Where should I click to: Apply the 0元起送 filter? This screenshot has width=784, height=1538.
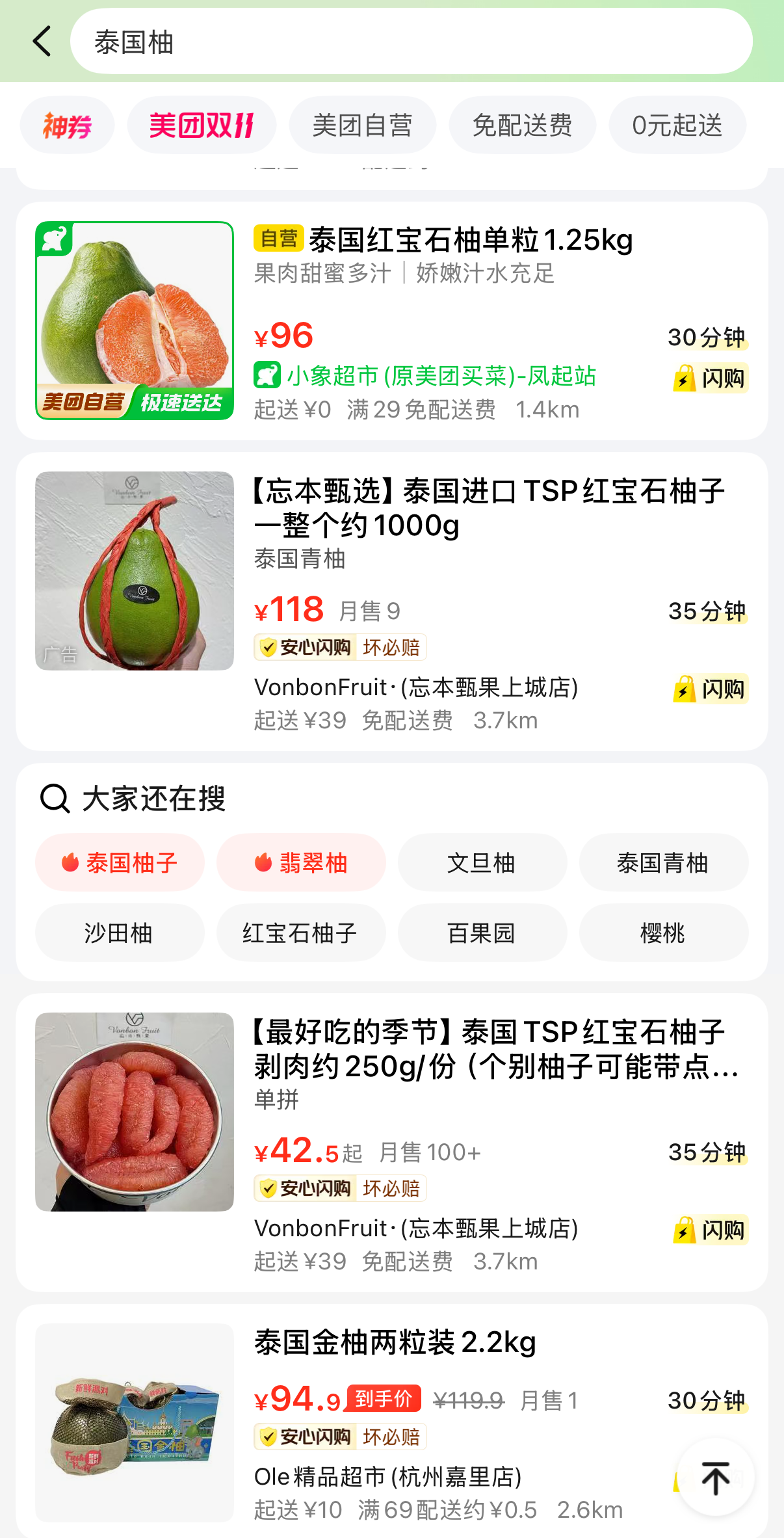677,126
